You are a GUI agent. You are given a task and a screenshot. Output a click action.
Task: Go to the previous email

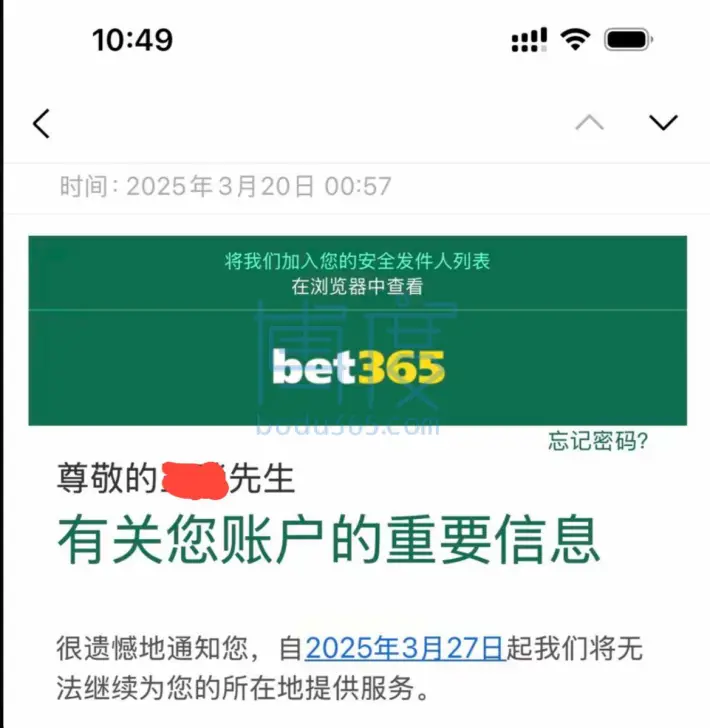click(589, 123)
